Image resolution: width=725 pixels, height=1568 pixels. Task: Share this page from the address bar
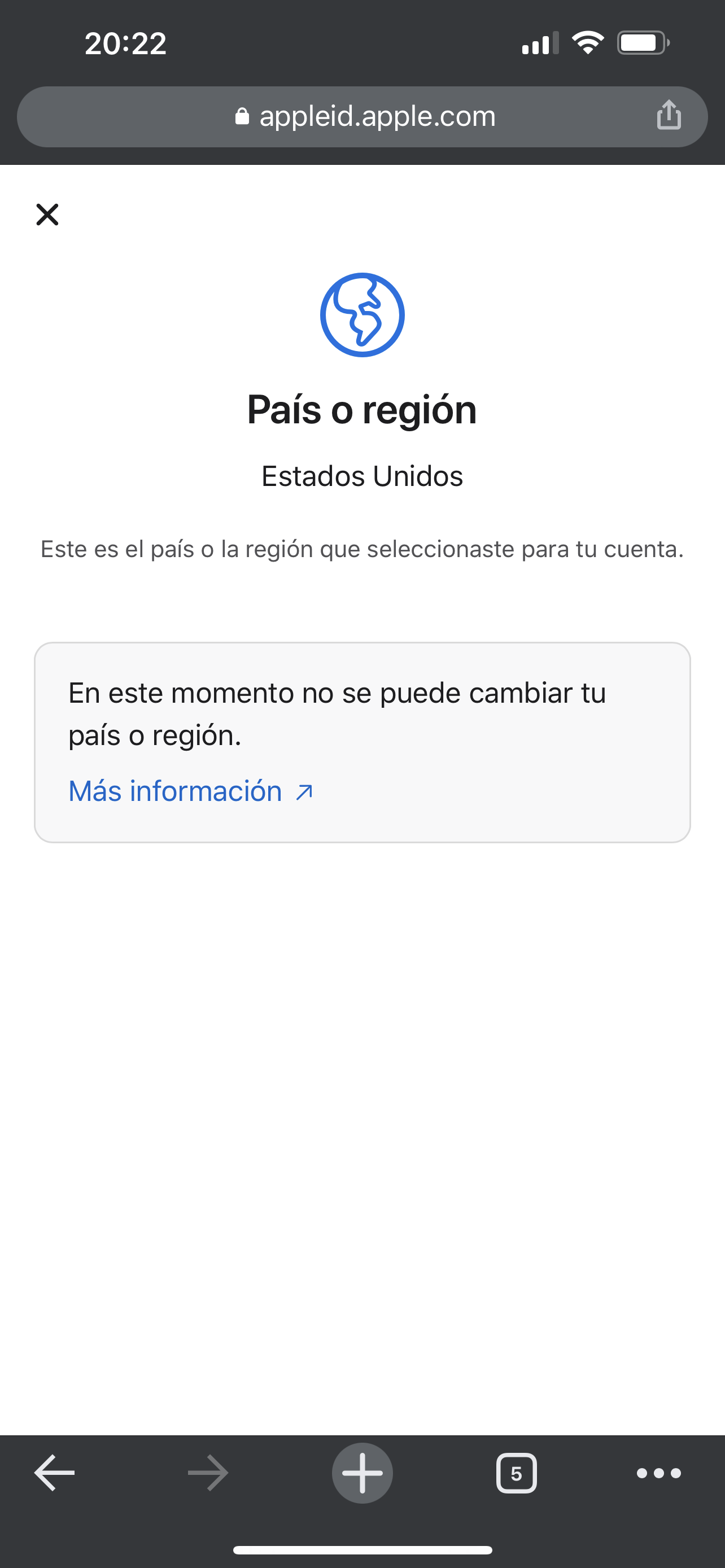click(x=669, y=115)
